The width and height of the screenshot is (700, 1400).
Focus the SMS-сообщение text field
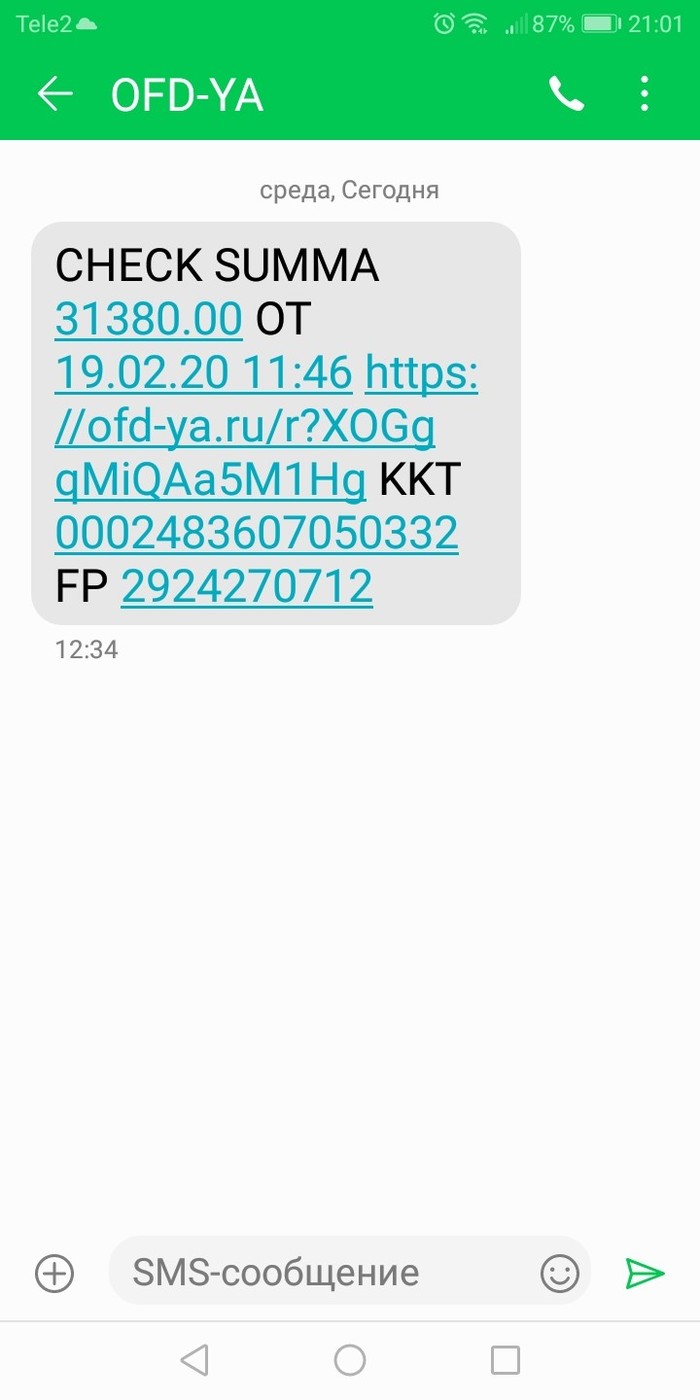[x=320, y=1273]
